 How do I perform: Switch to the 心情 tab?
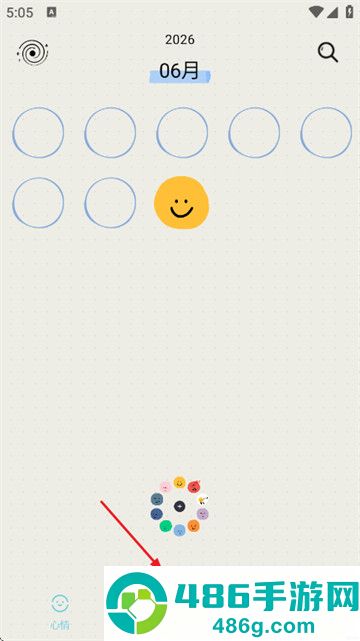(60, 612)
